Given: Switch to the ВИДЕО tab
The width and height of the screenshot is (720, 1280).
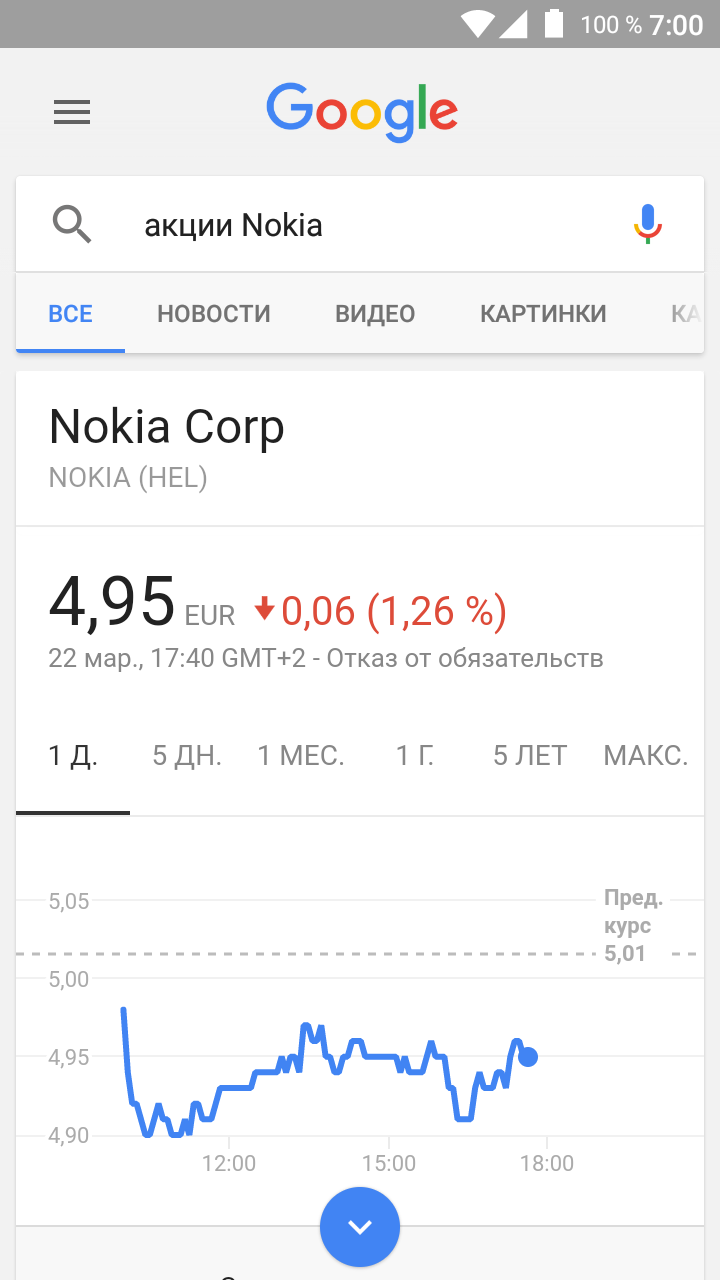Looking at the screenshot, I should pos(375,313).
